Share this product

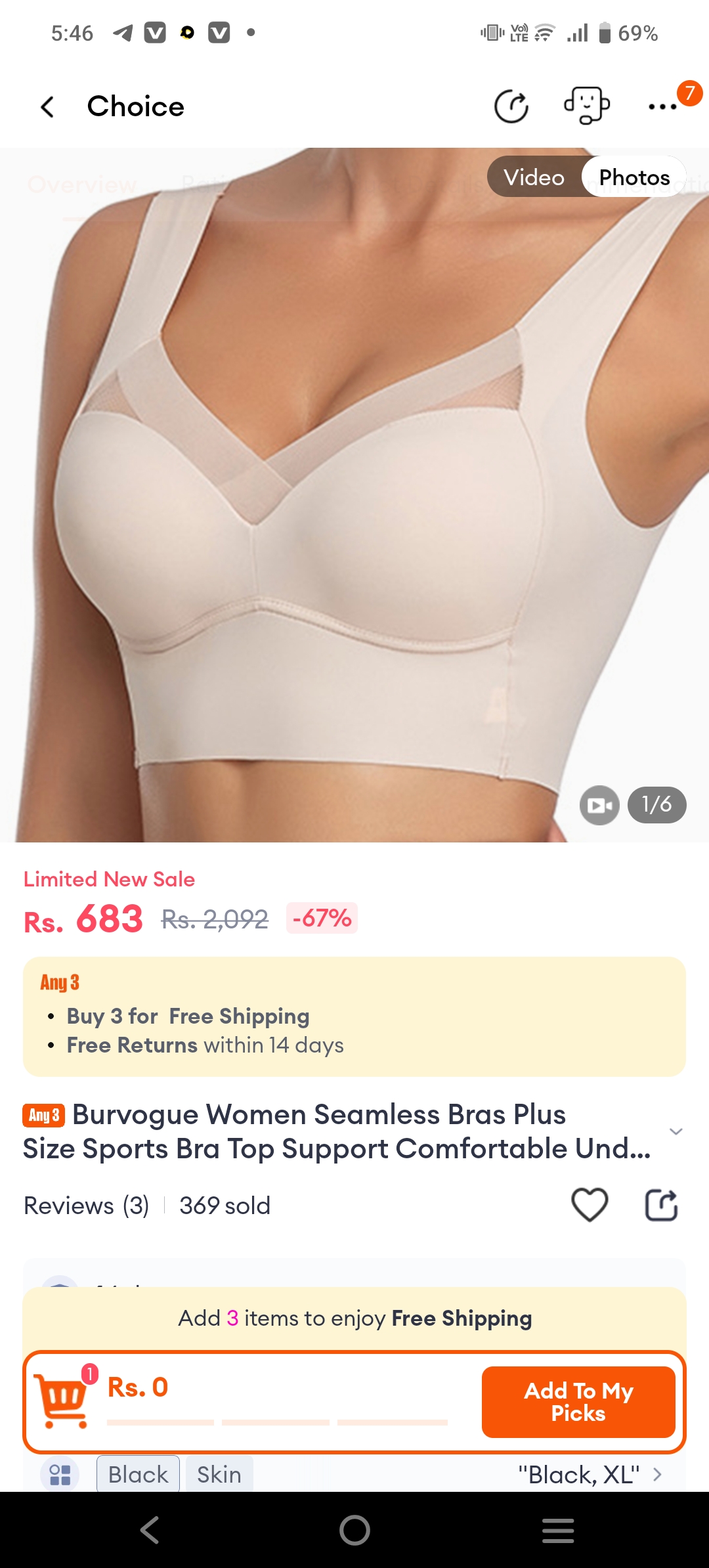[661, 1205]
